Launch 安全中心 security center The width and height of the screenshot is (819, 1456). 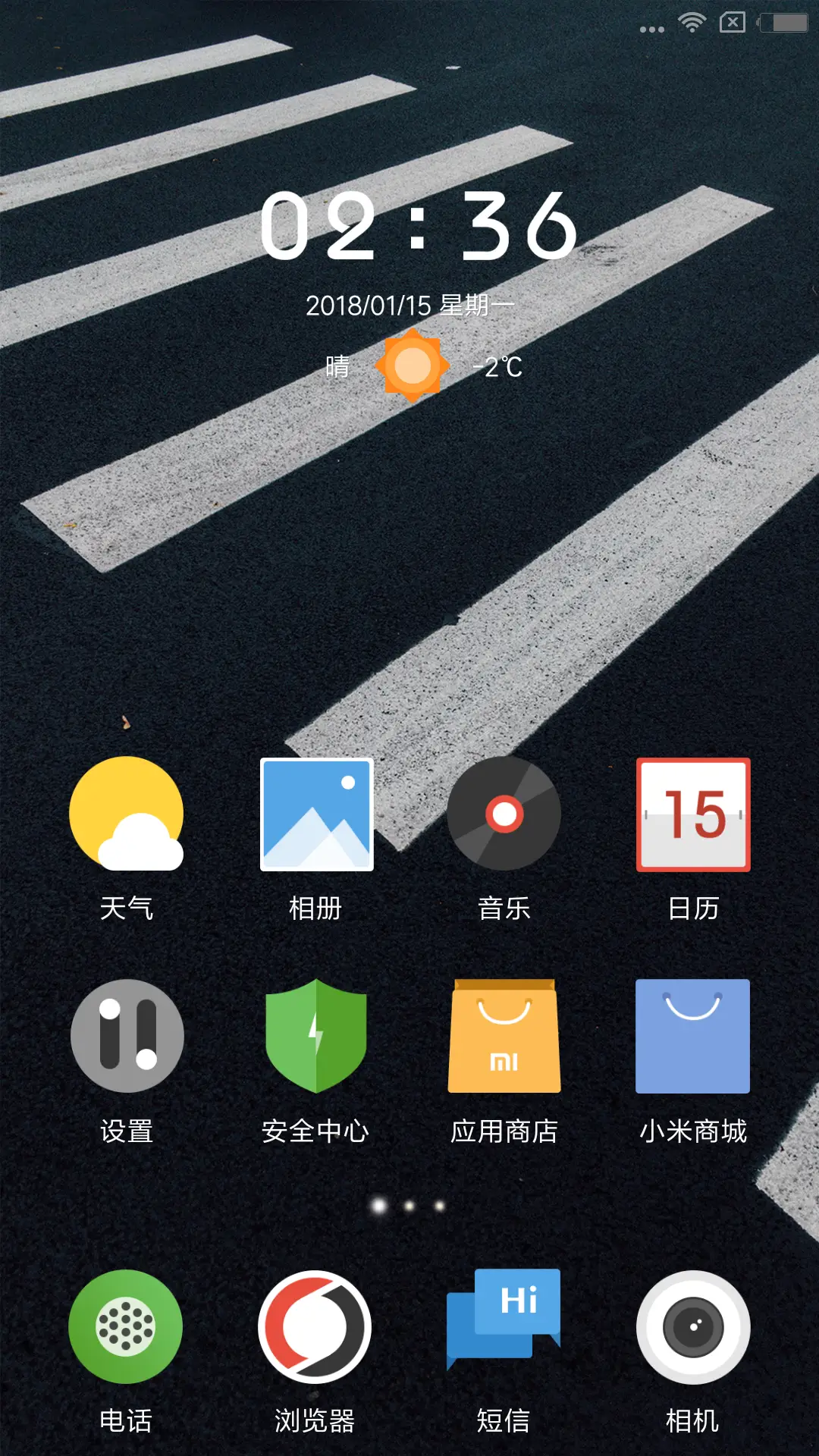(x=315, y=1036)
